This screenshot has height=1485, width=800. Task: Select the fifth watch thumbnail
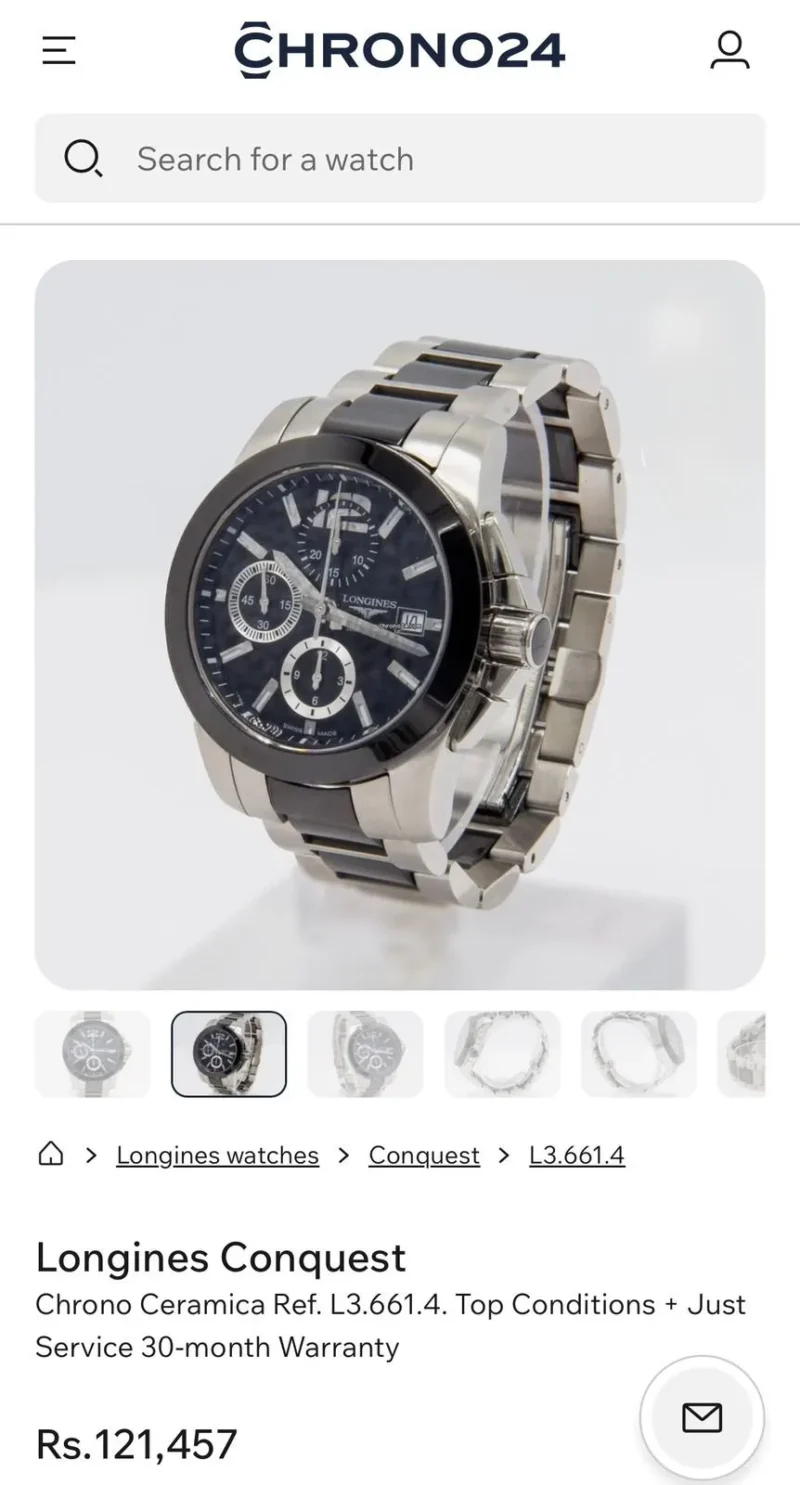click(x=638, y=1054)
